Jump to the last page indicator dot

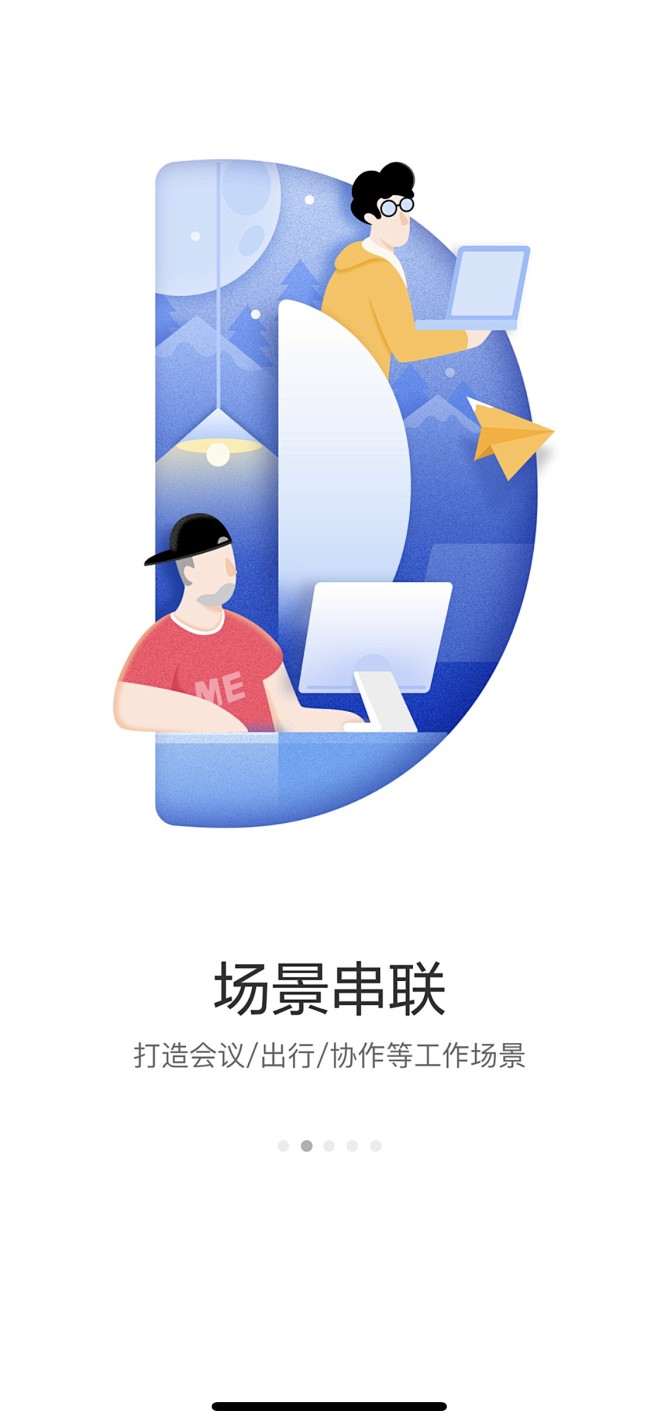[375, 1146]
